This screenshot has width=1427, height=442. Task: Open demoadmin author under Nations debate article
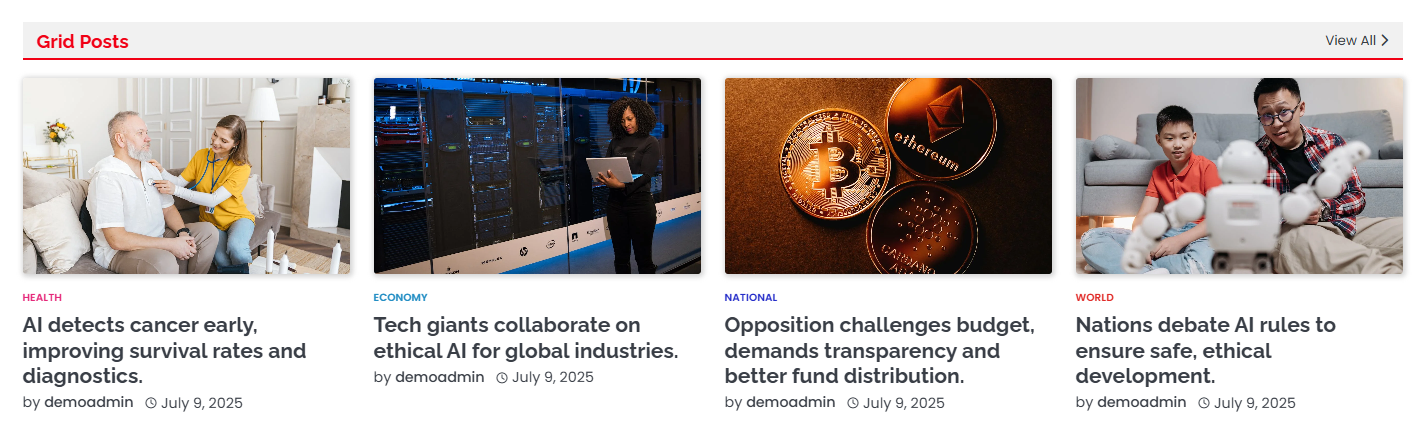1142,402
